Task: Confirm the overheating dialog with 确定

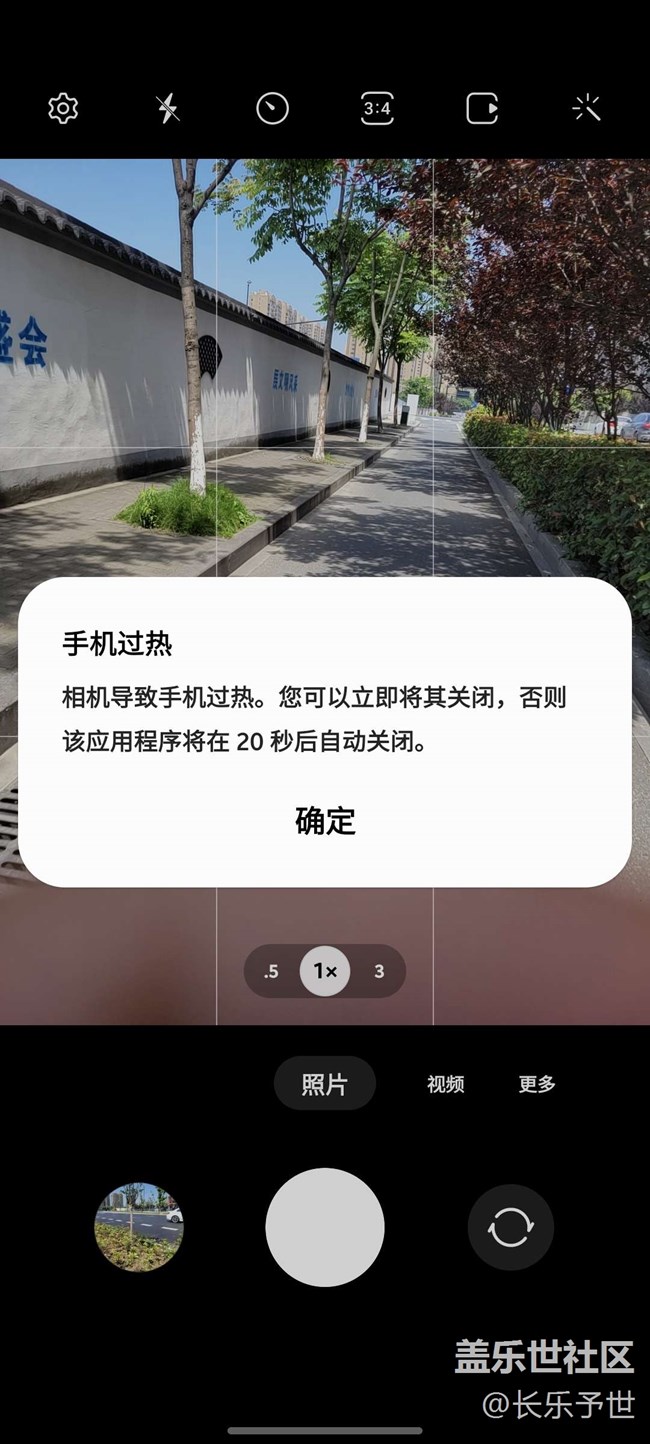Action: [x=325, y=821]
